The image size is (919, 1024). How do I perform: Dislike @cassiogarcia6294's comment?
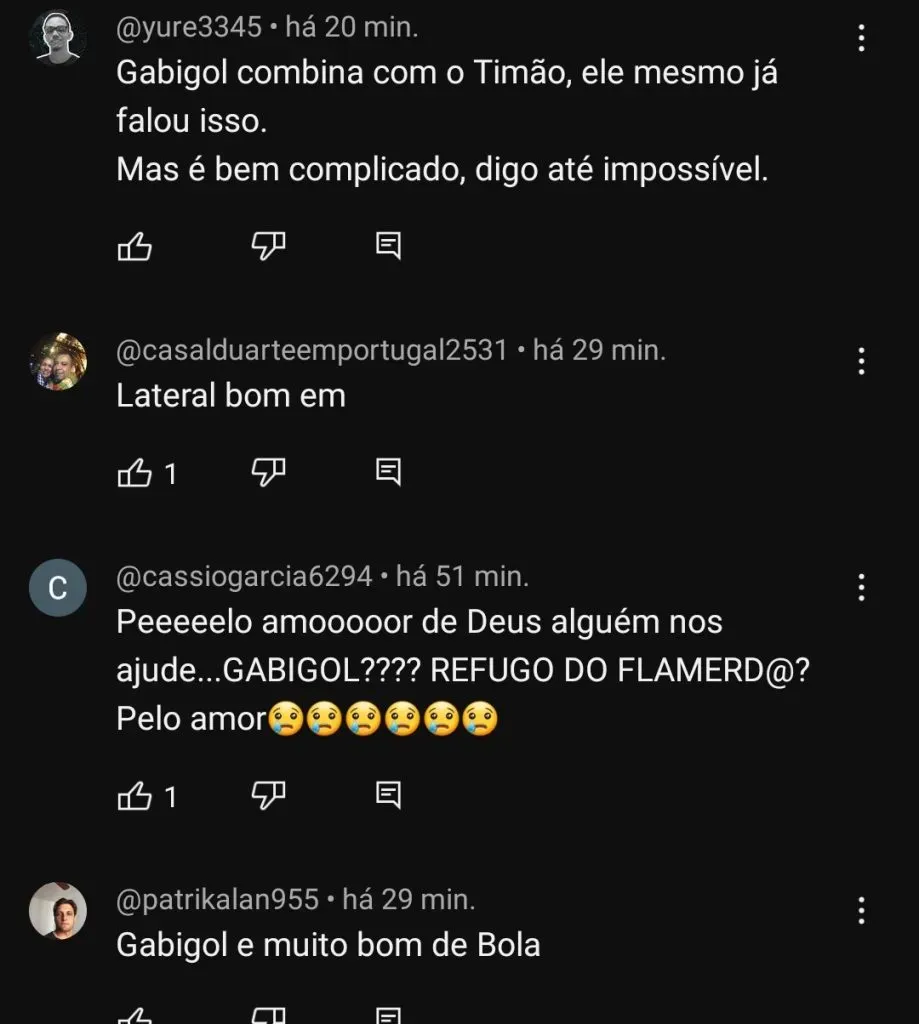pos(268,796)
